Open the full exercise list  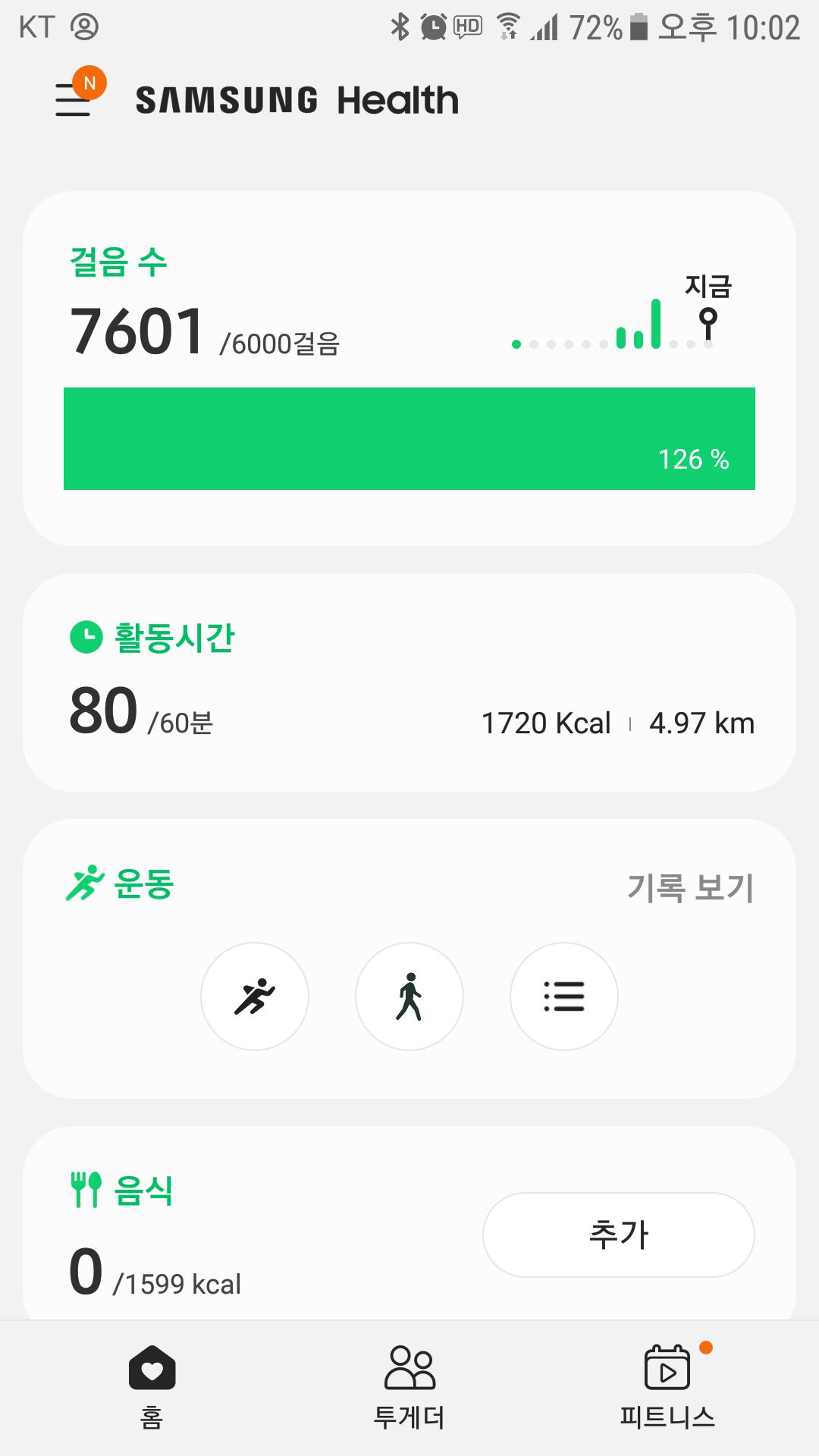tap(564, 996)
